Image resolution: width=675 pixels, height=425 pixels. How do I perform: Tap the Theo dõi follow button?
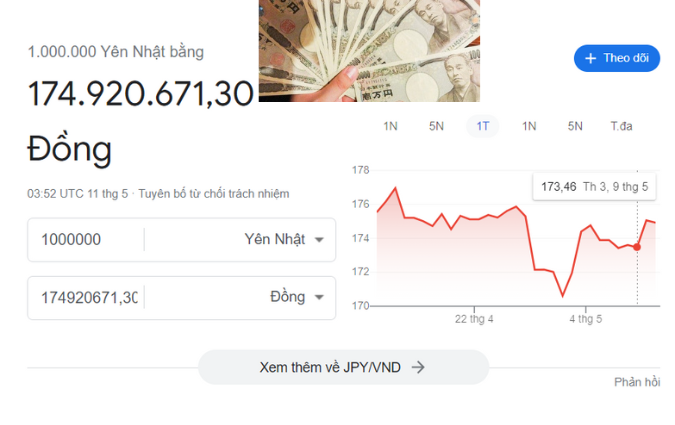click(617, 58)
